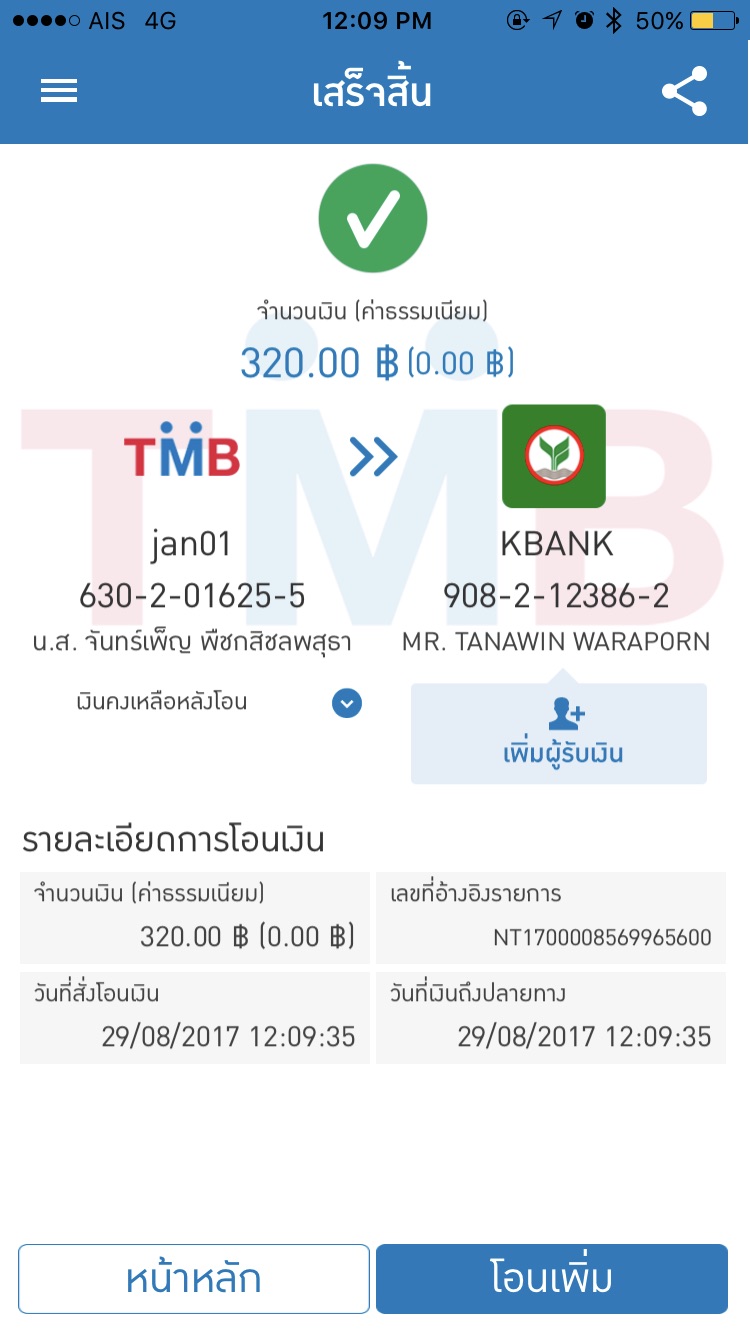Tap เพิ่มผู้รับเงิน to add payee
This screenshot has height=1334, width=750.
[559, 733]
